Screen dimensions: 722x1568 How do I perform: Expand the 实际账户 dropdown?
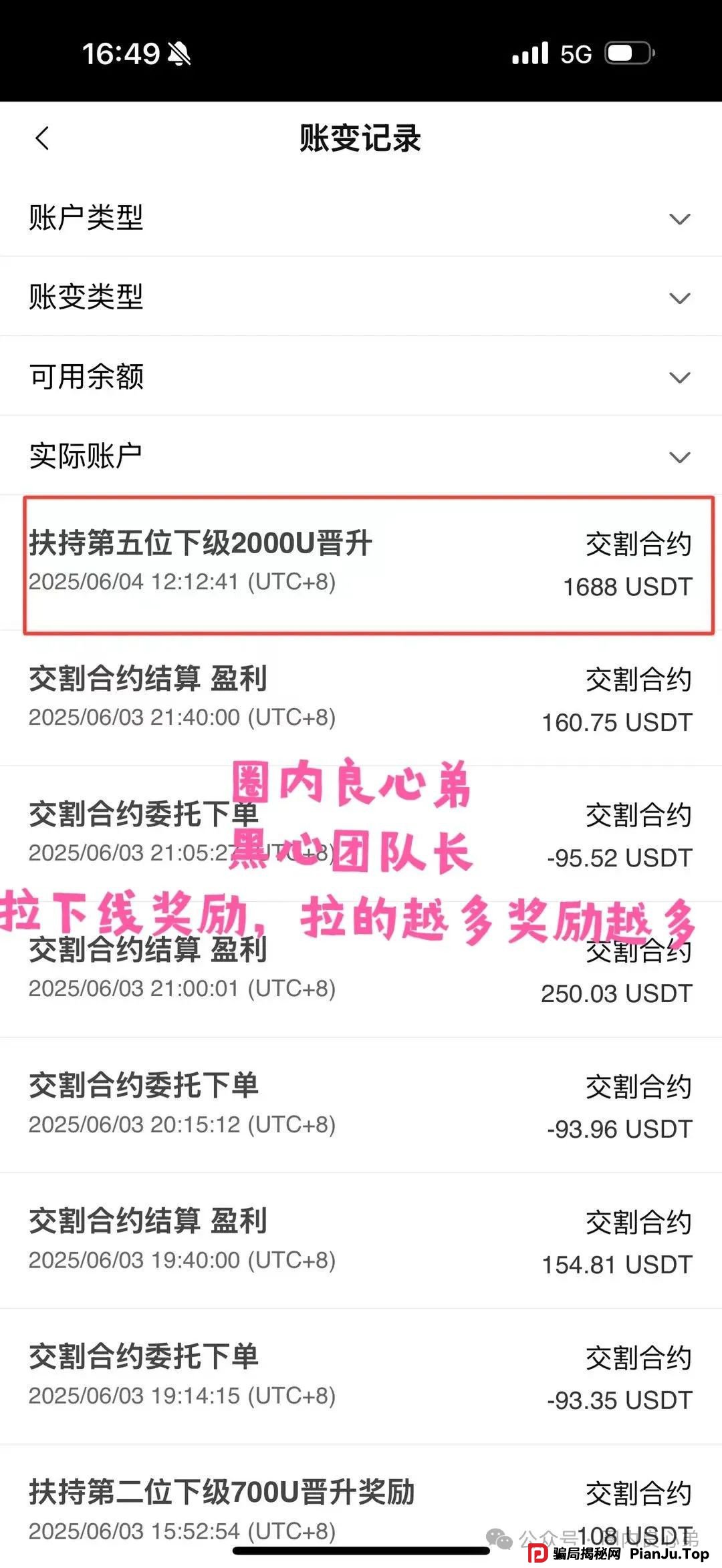tap(361, 458)
